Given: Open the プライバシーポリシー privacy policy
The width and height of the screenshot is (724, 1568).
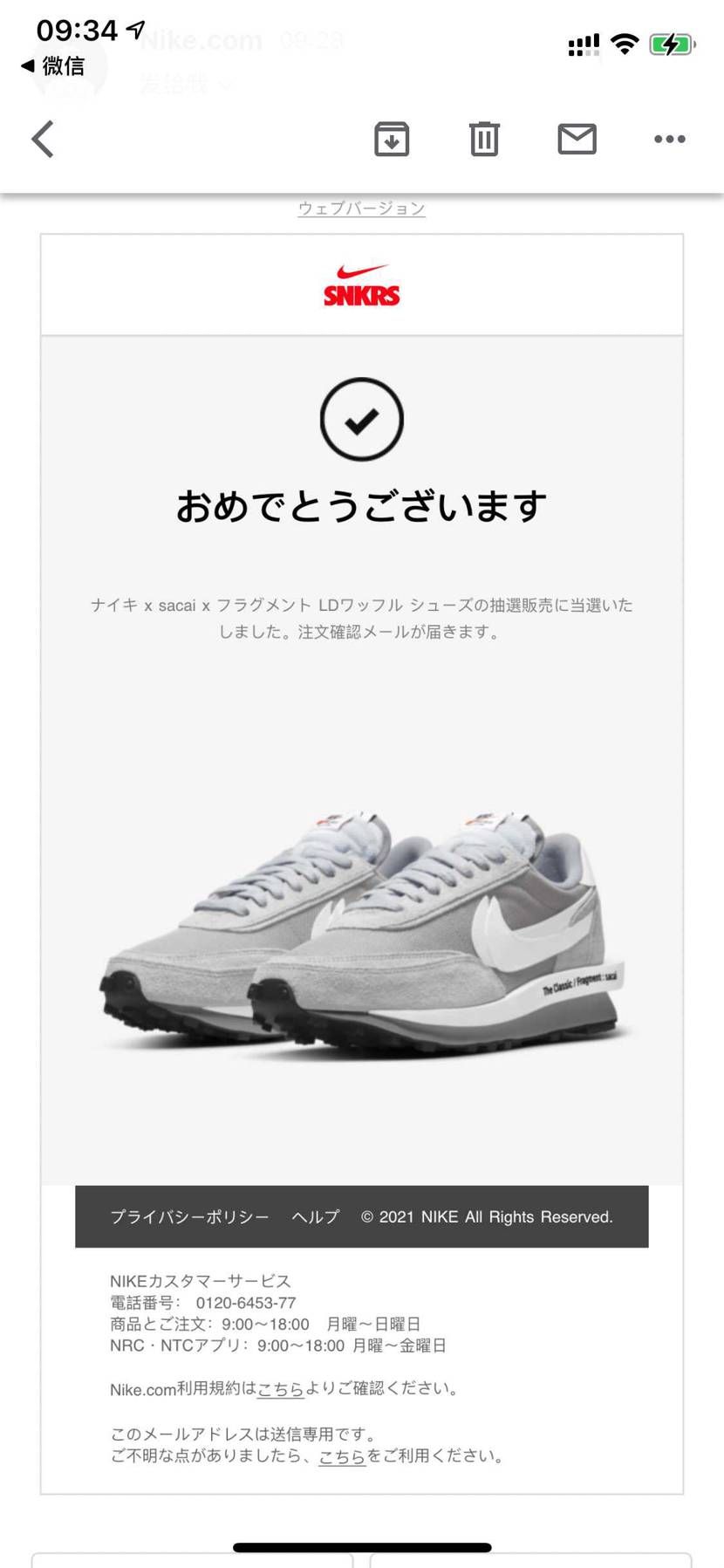Looking at the screenshot, I should (189, 1216).
